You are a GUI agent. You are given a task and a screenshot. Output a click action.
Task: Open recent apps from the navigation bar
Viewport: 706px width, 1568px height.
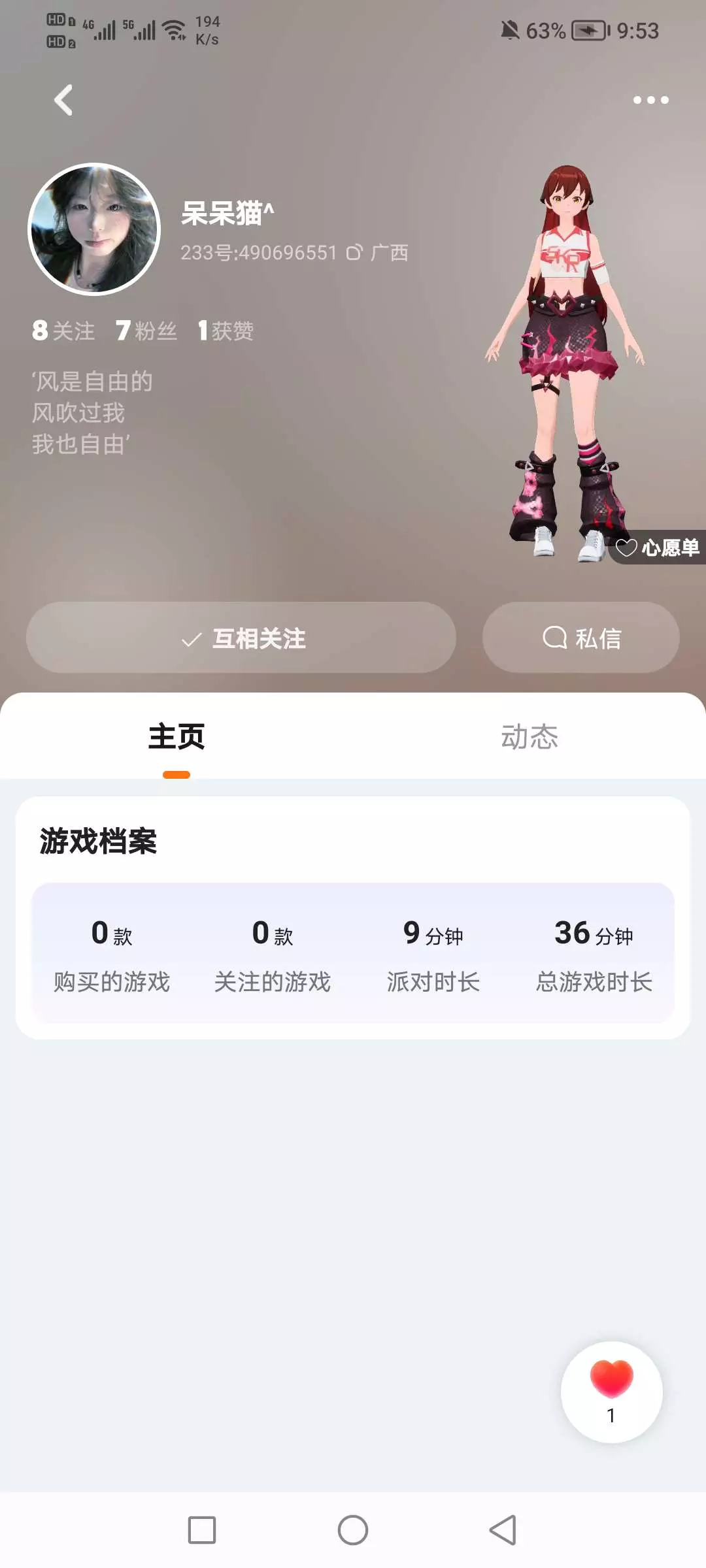(x=202, y=1530)
